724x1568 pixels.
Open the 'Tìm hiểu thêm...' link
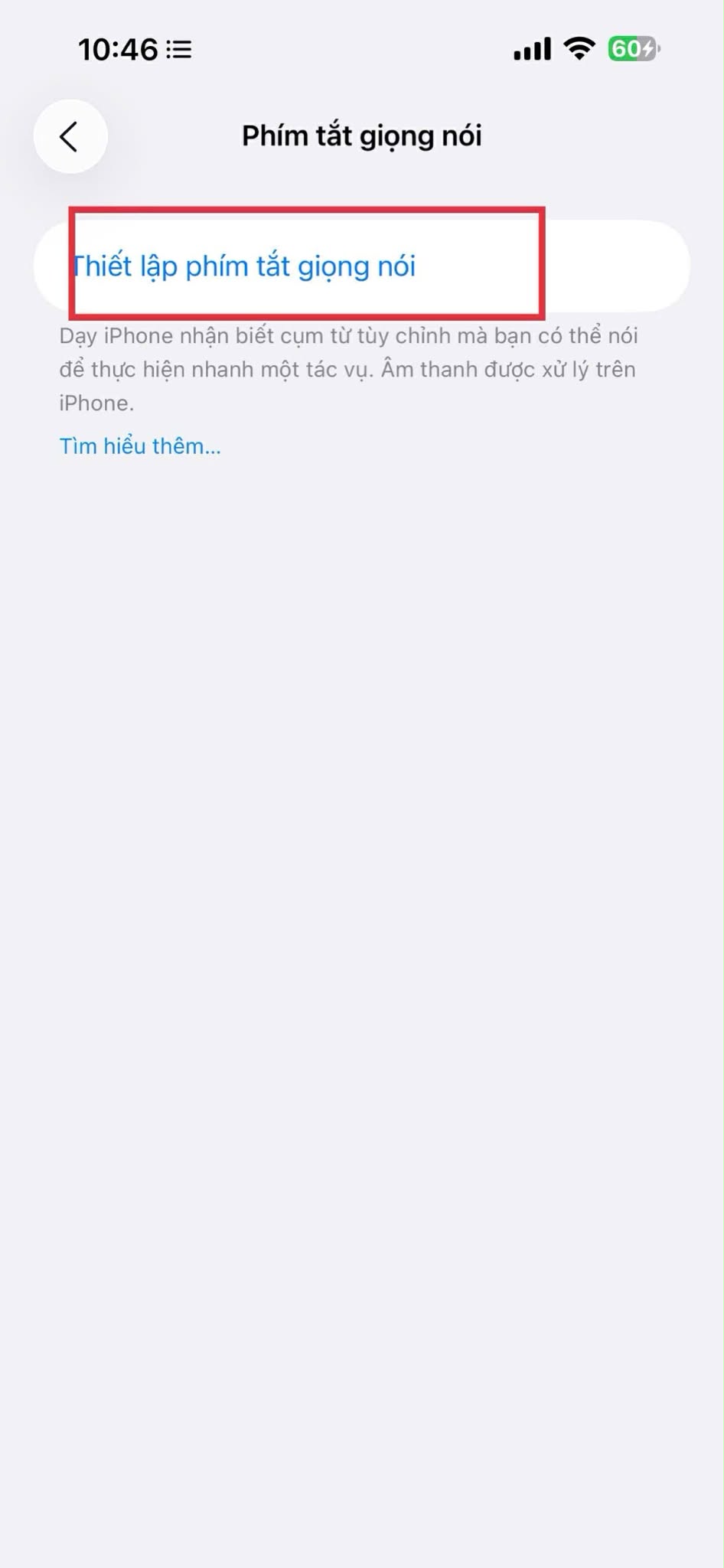[140, 446]
